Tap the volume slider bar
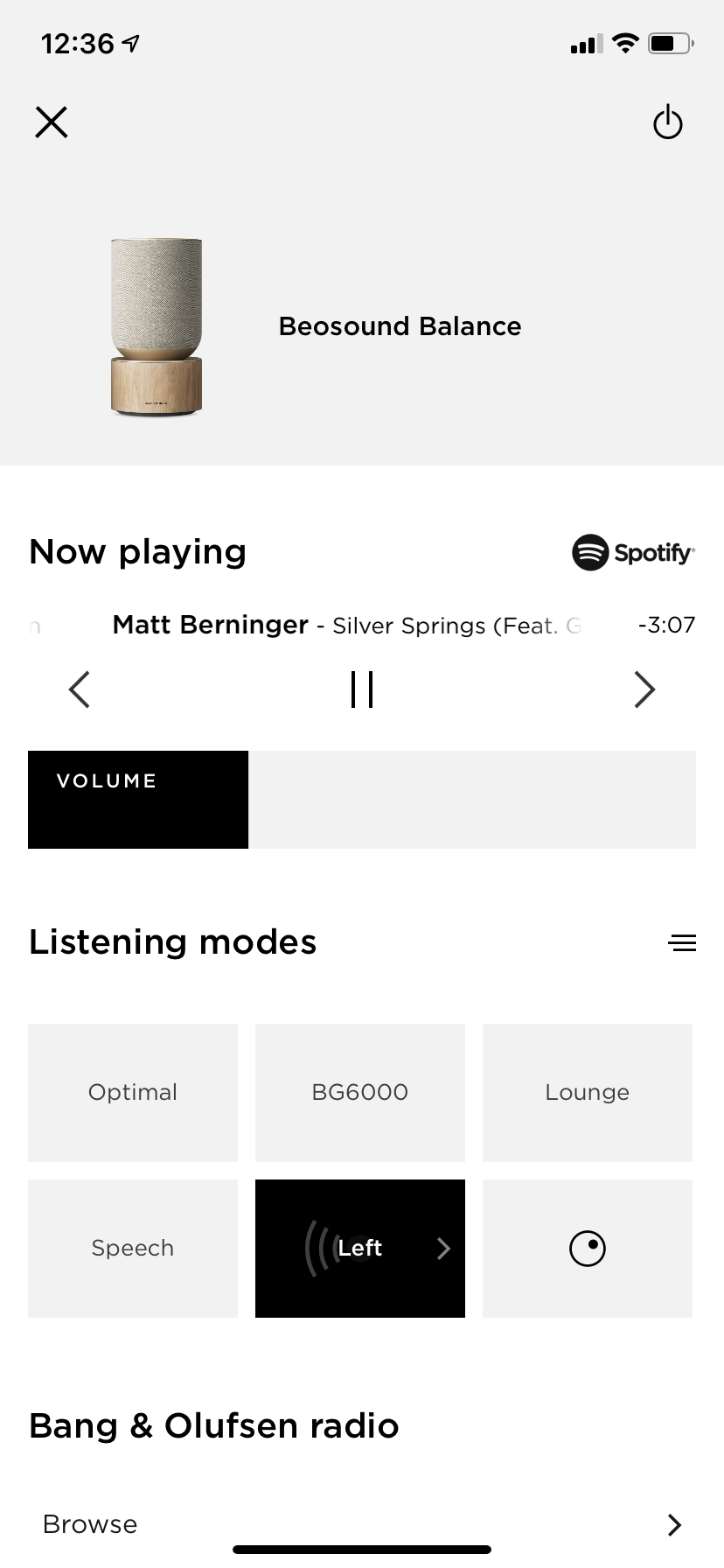Viewport: 724px width, 1568px height. pos(361,800)
